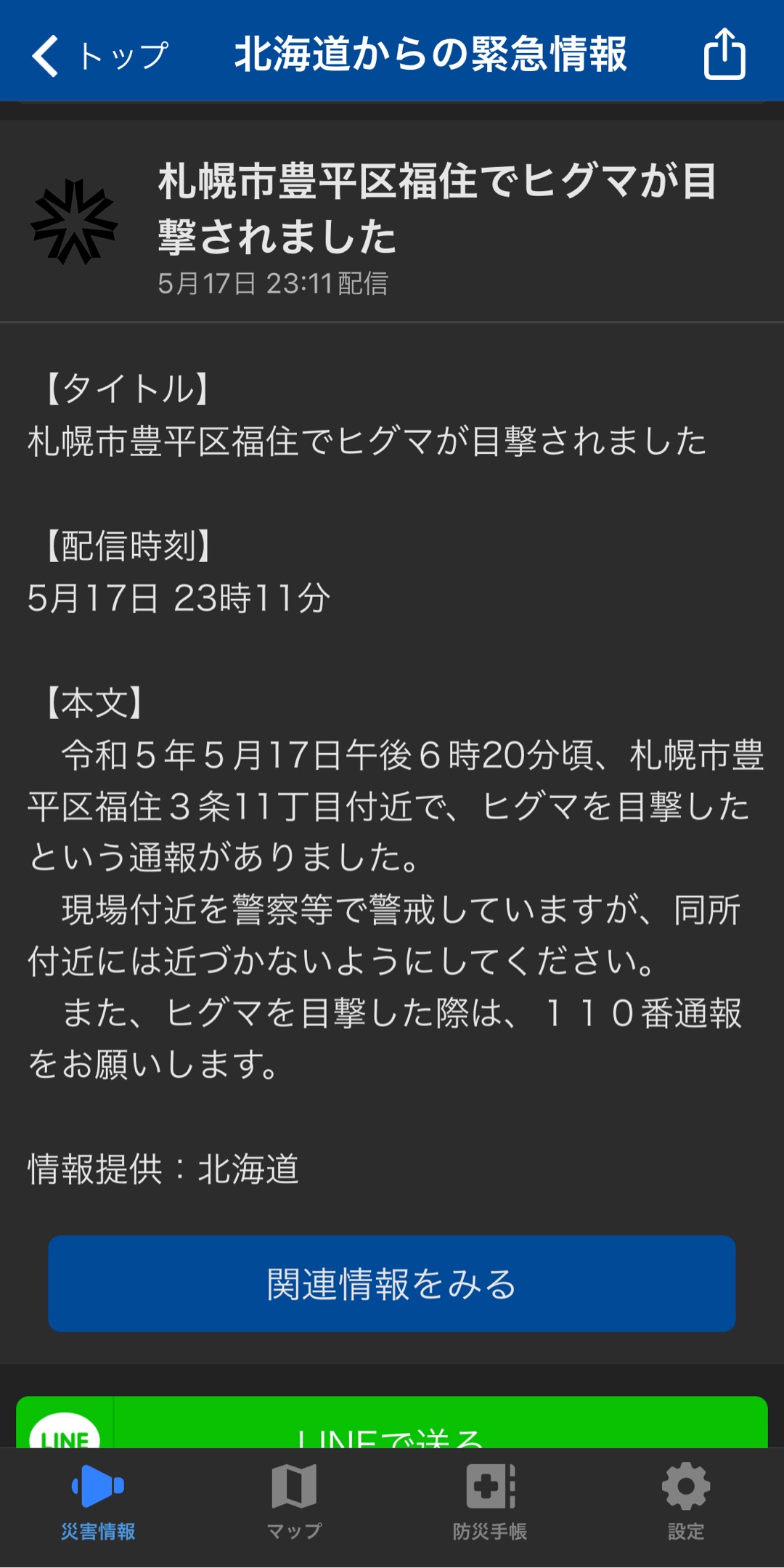The height and width of the screenshot is (1568, 784).
Task: Switch to the 防災手帳 tab
Action: [490, 1500]
